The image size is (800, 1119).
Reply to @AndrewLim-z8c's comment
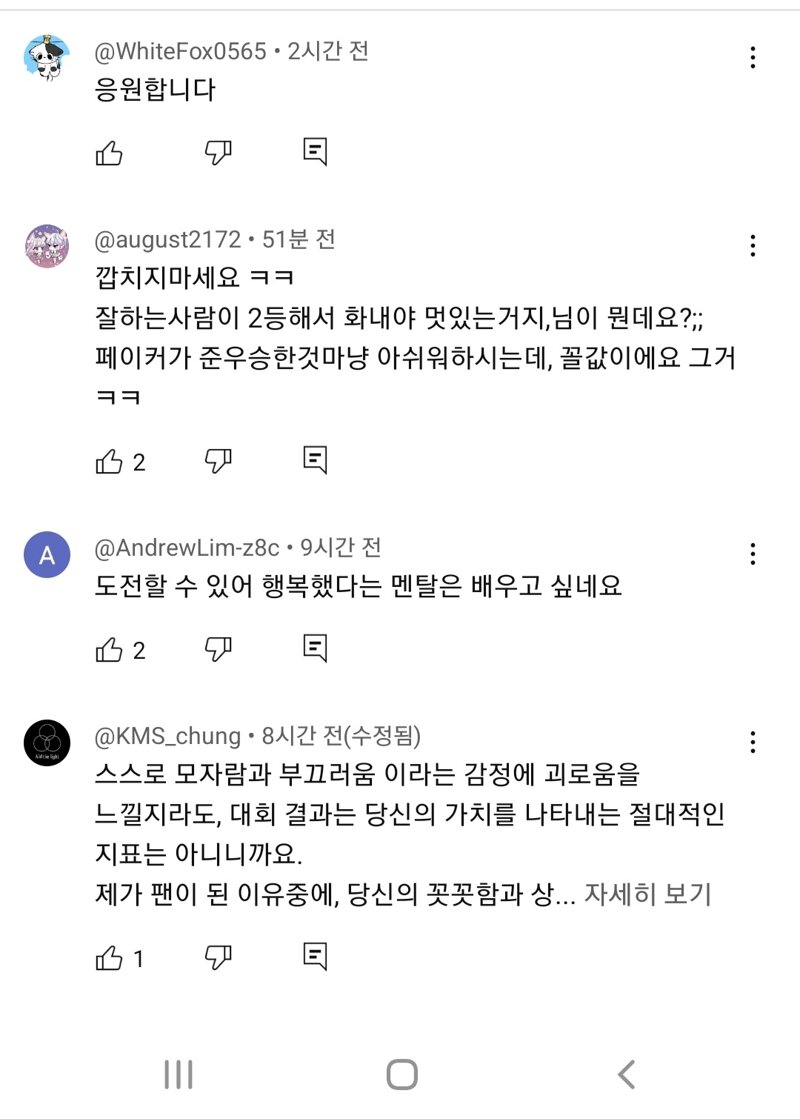(315, 650)
